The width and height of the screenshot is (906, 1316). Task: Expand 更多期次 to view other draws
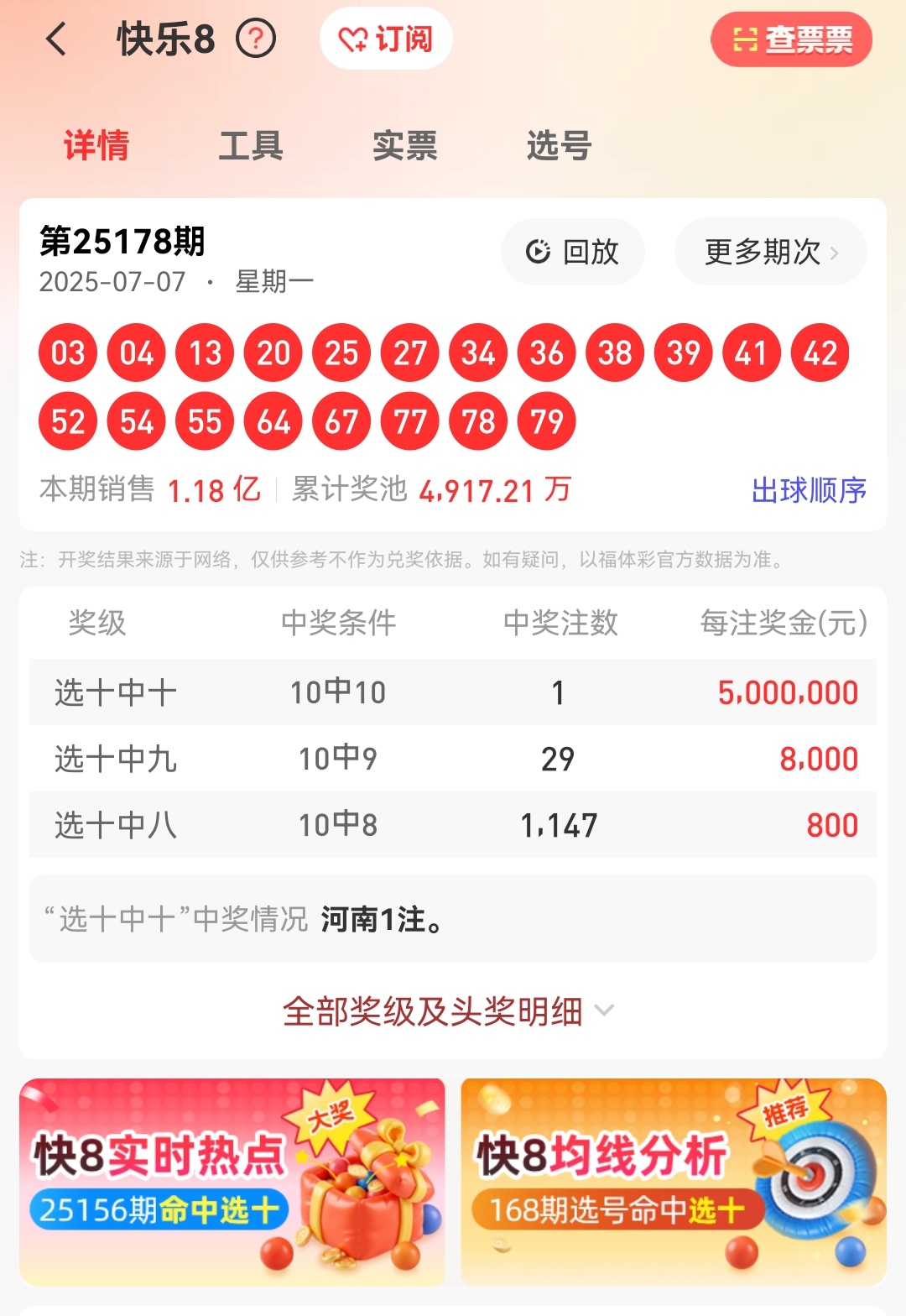[760, 251]
